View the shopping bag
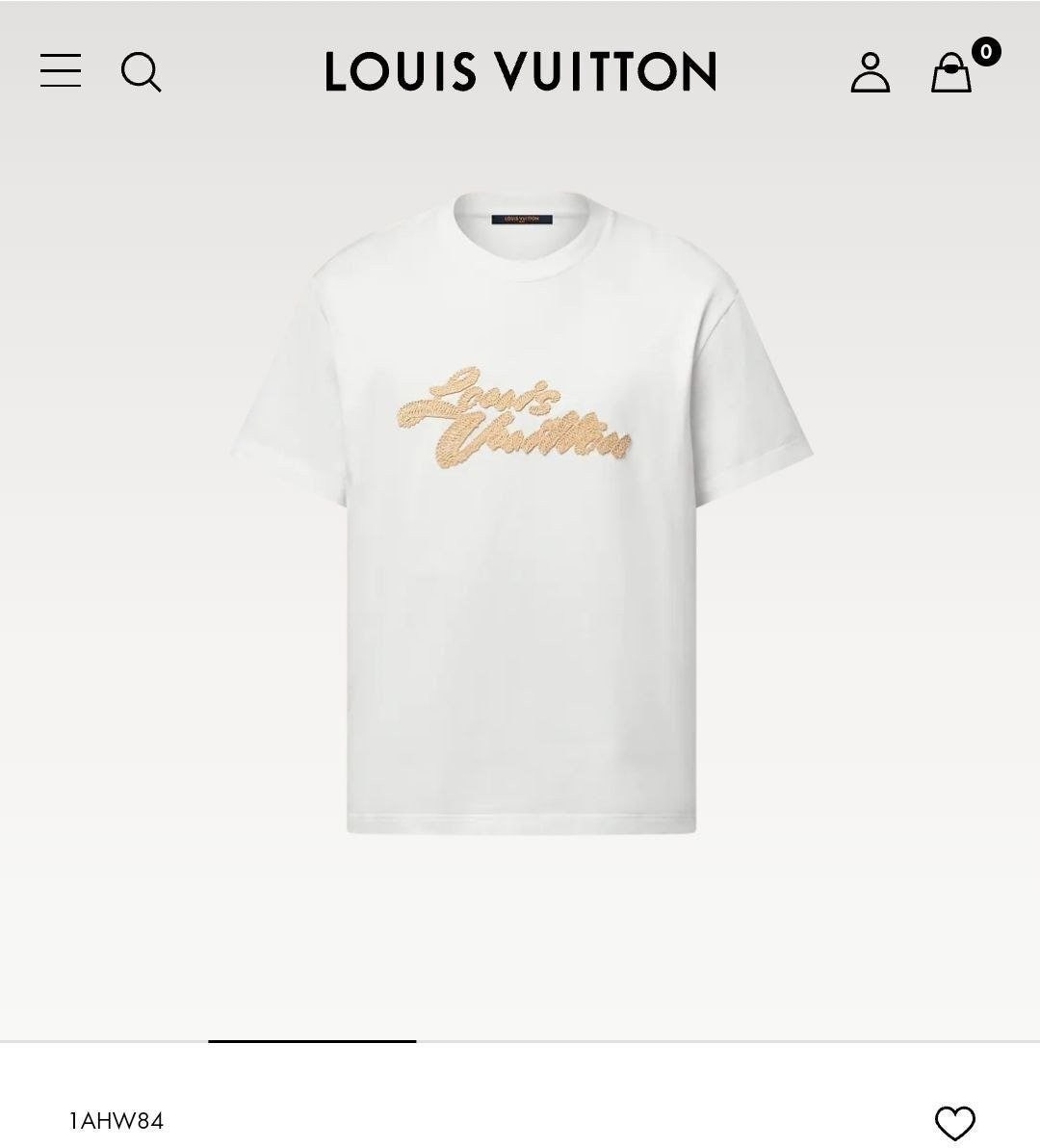Viewport: 1040px width, 1148px height. [952, 72]
